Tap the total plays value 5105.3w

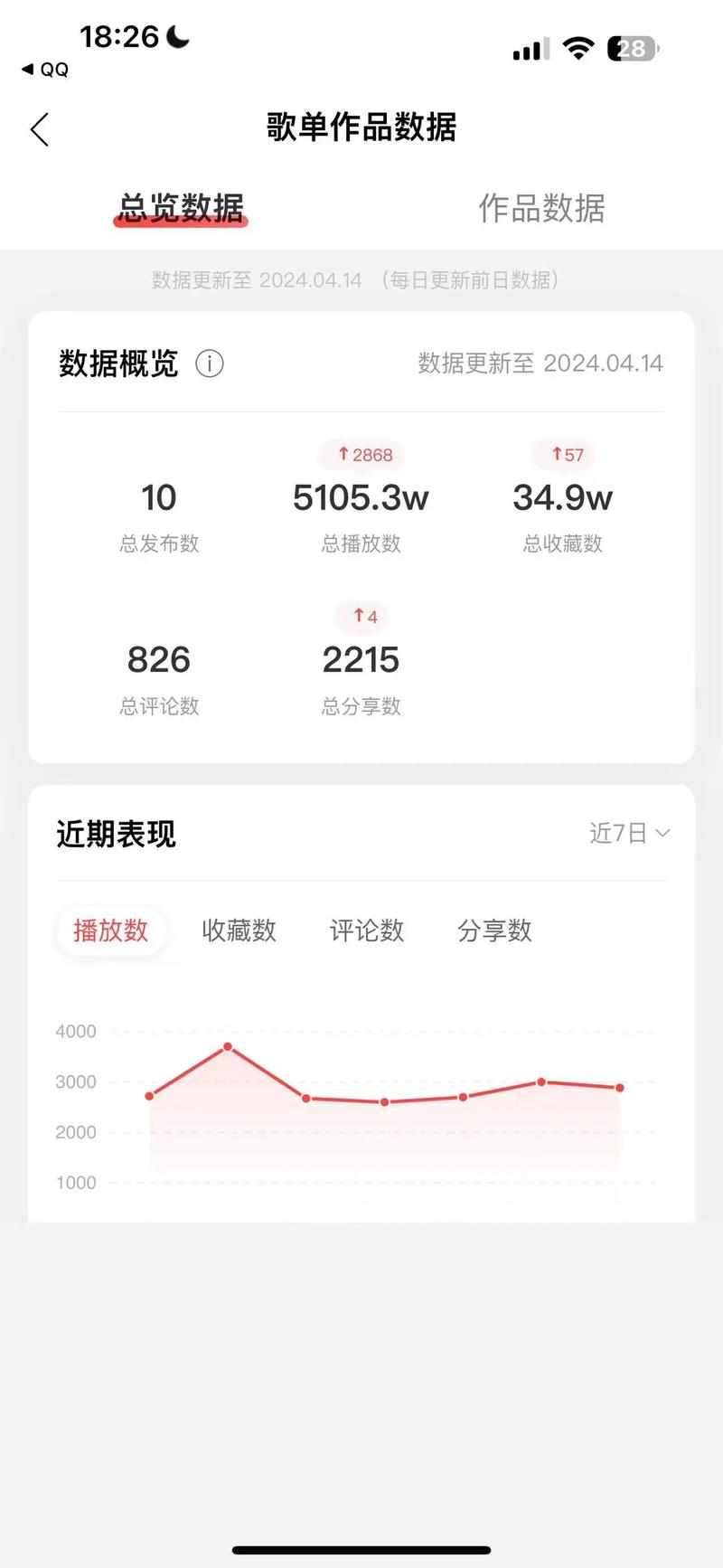(361, 497)
